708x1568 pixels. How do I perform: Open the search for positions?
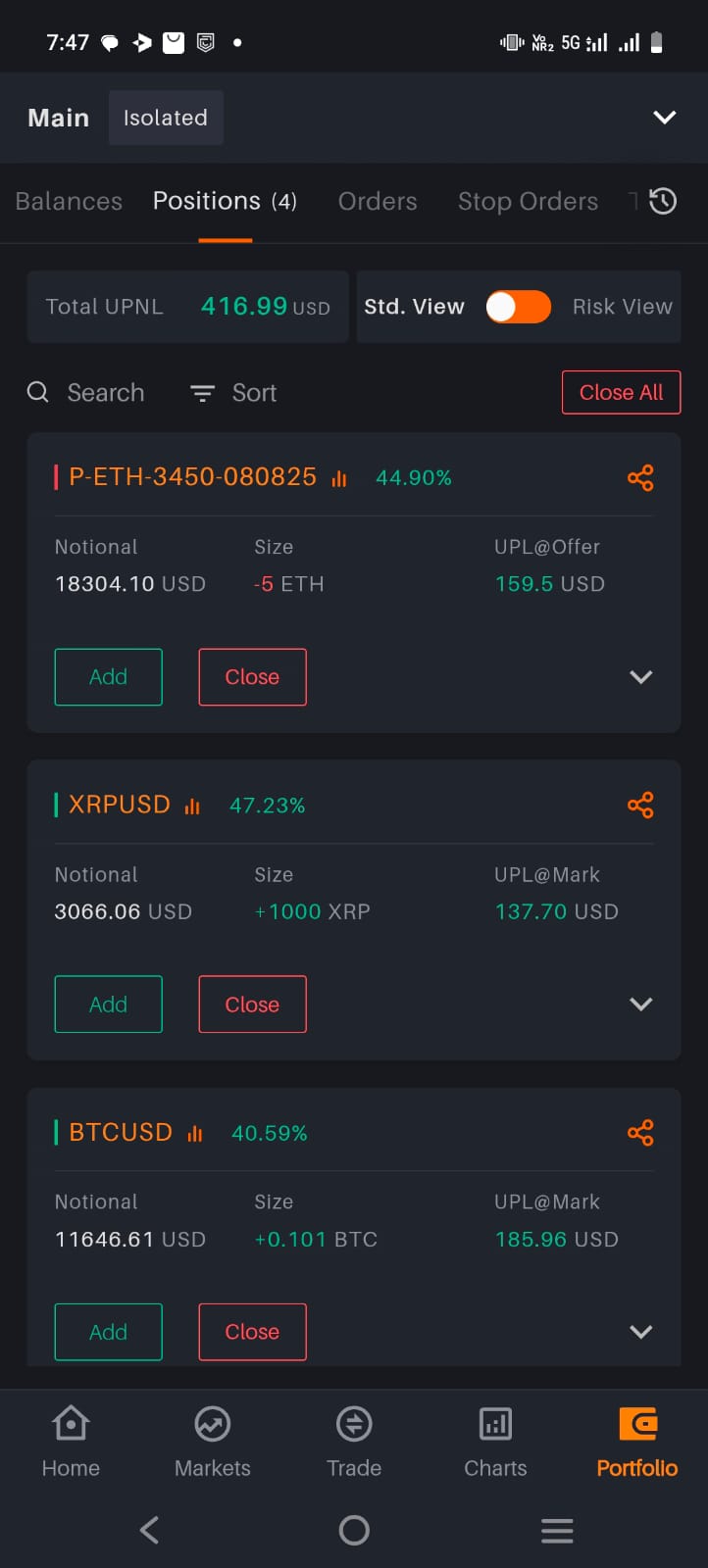coord(88,392)
